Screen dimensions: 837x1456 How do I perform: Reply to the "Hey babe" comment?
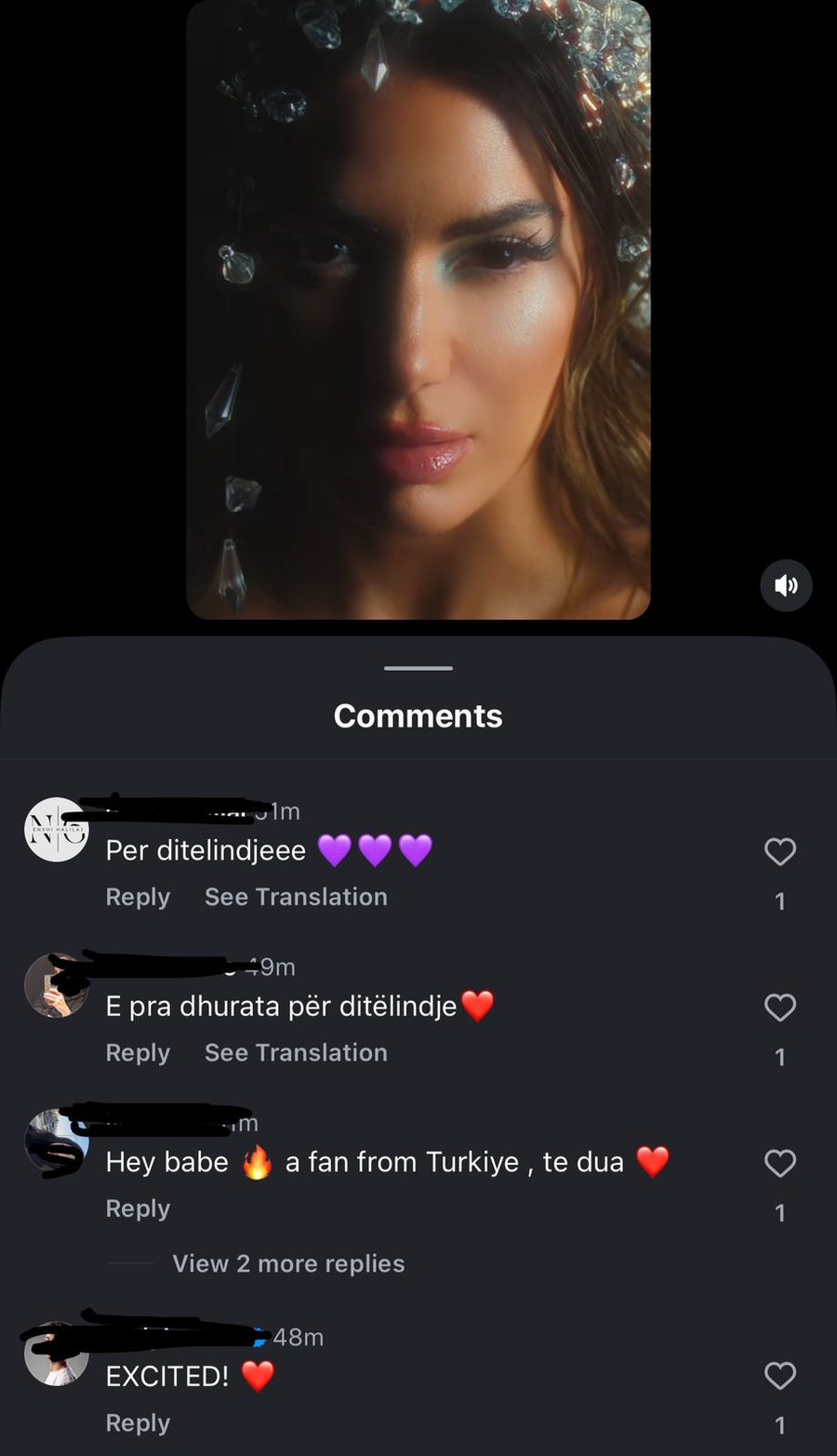tap(138, 1209)
